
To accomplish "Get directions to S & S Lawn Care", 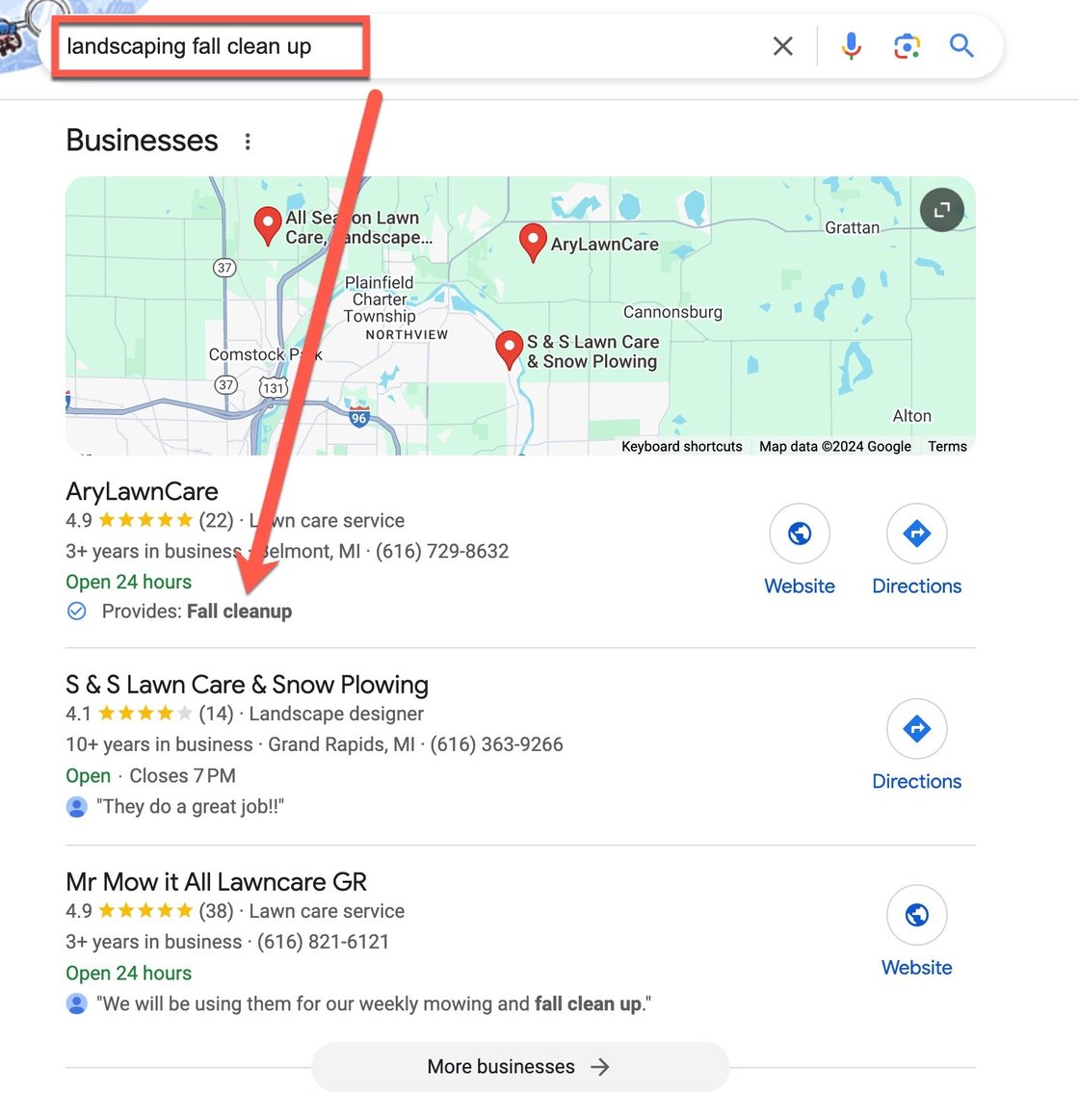I will [916, 745].
